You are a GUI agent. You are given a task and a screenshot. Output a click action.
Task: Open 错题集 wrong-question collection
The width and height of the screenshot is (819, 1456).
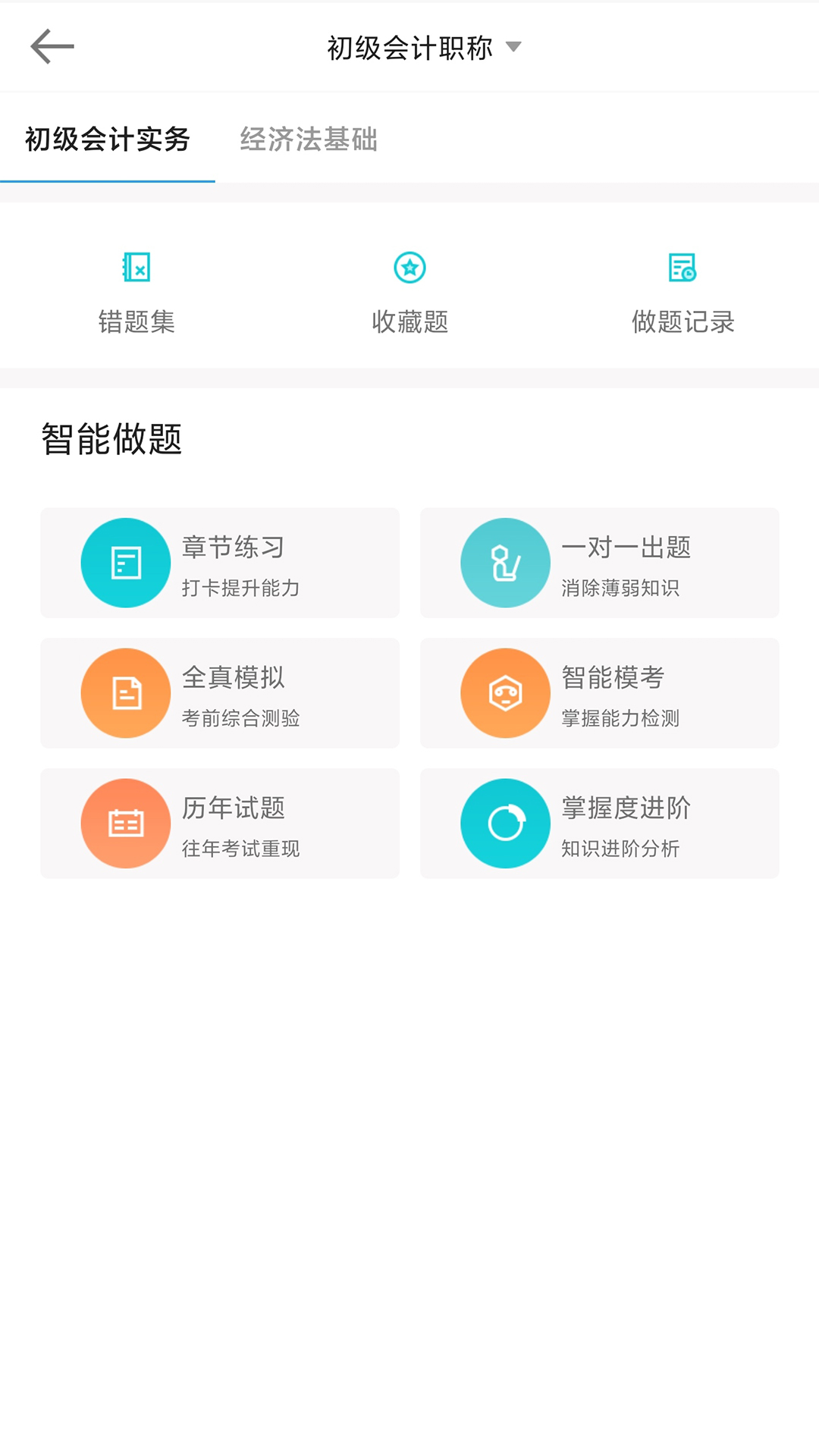[x=136, y=293]
